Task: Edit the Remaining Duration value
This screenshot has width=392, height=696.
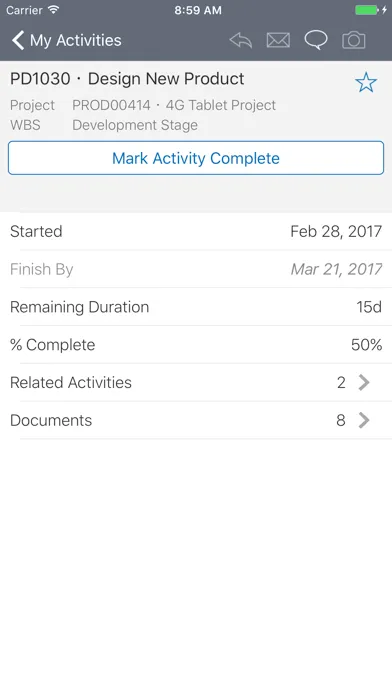Action: tap(196, 307)
